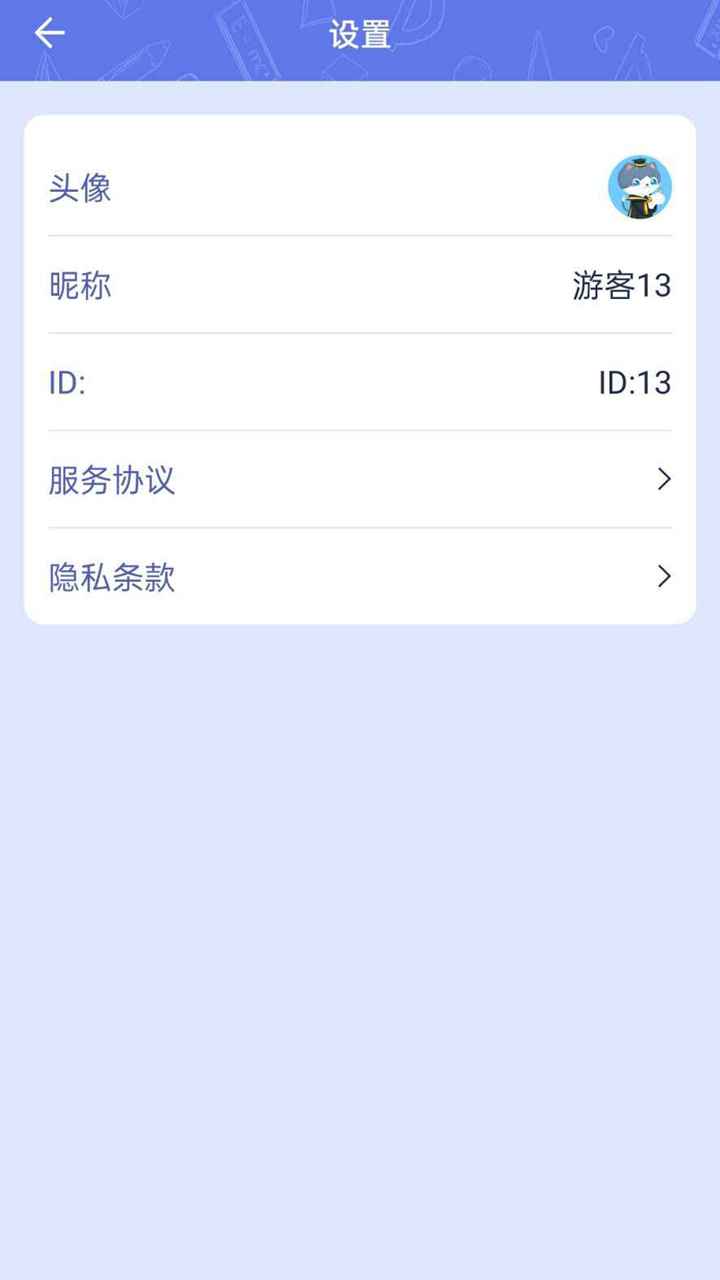Select the ID row in settings
Viewport: 720px width, 1280px height.
point(360,382)
